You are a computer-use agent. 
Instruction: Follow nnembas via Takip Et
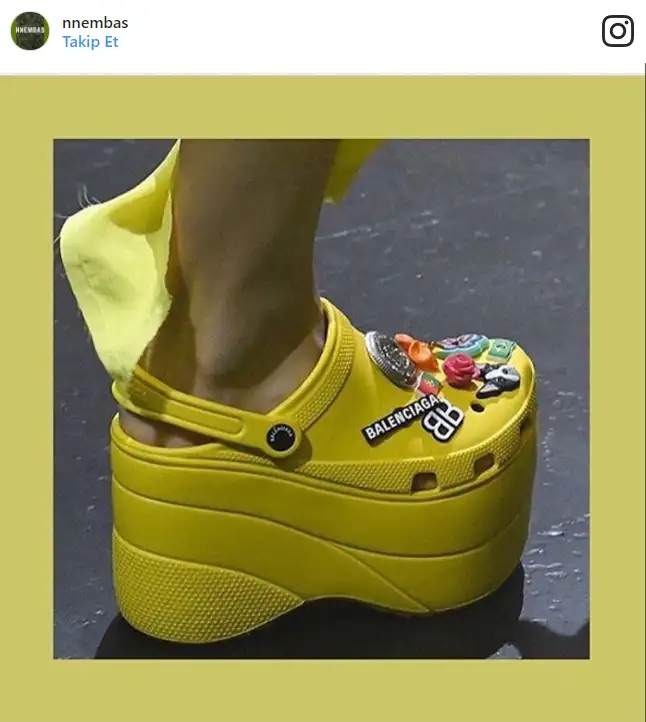click(x=90, y=42)
